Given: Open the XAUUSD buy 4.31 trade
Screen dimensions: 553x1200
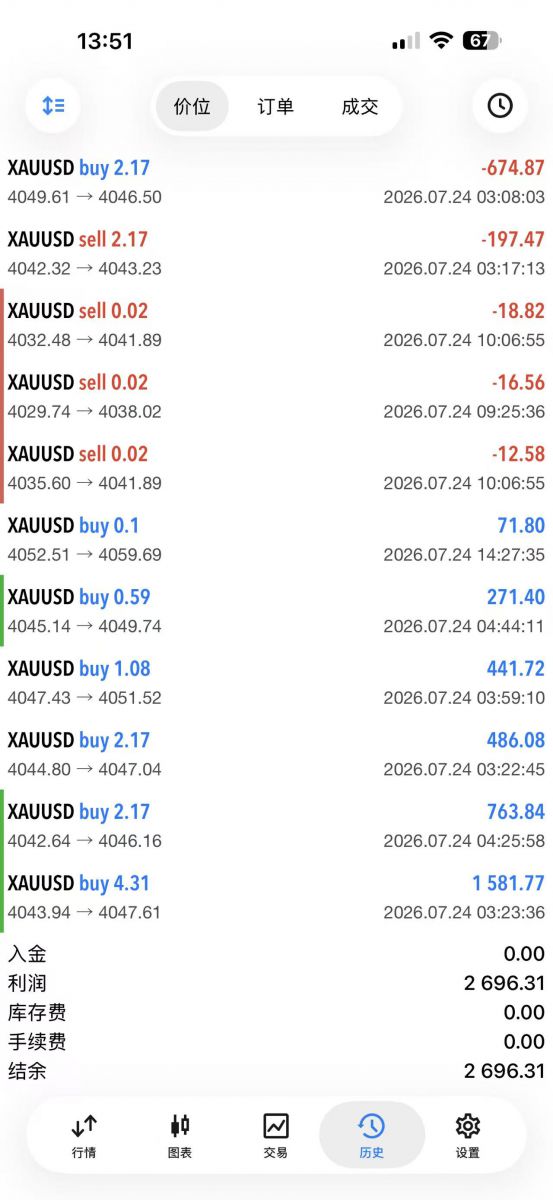Looking at the screenshot, I should point(276,897).
